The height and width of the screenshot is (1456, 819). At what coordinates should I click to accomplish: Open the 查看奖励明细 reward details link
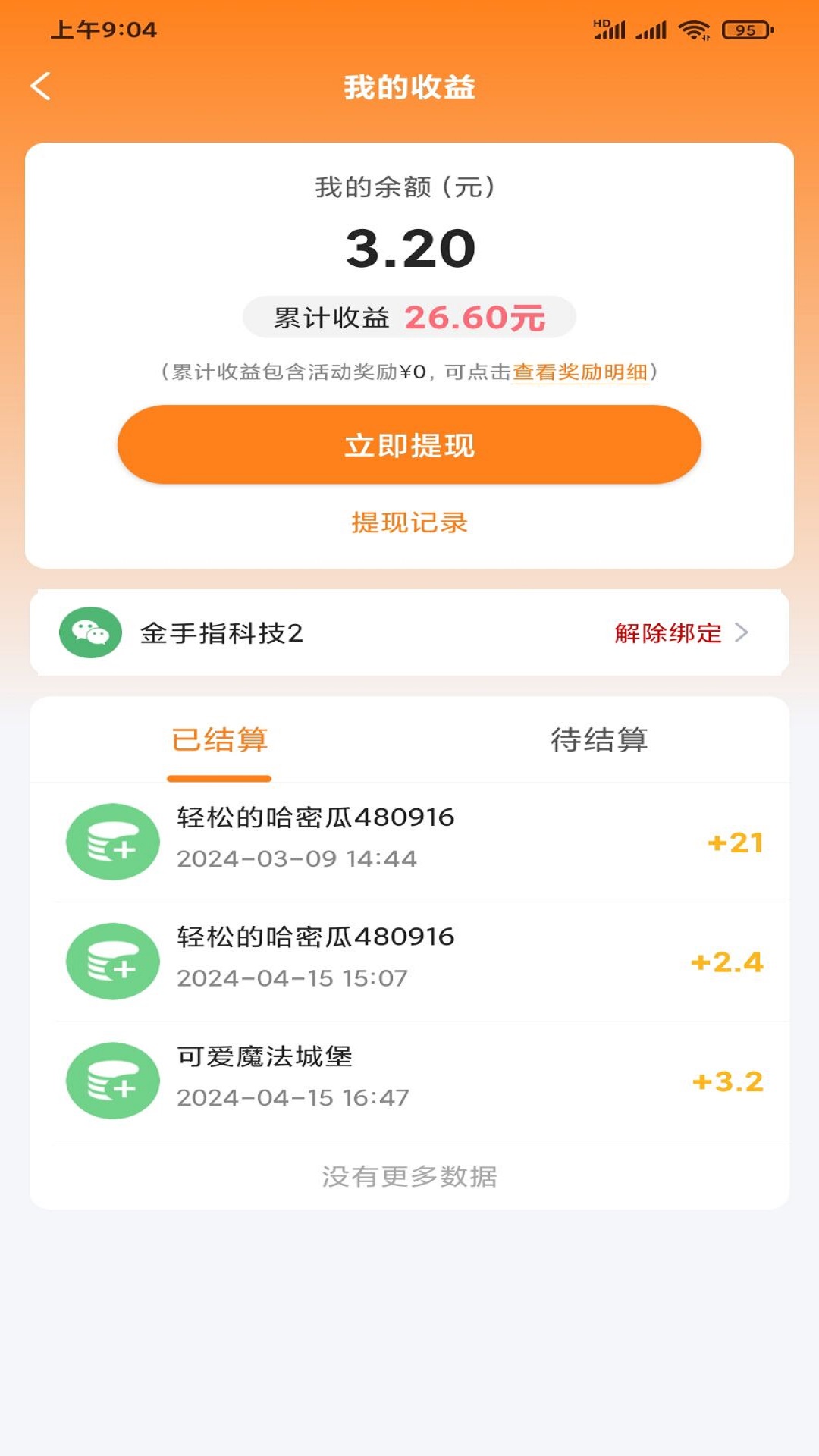click(x=580, y=372)
